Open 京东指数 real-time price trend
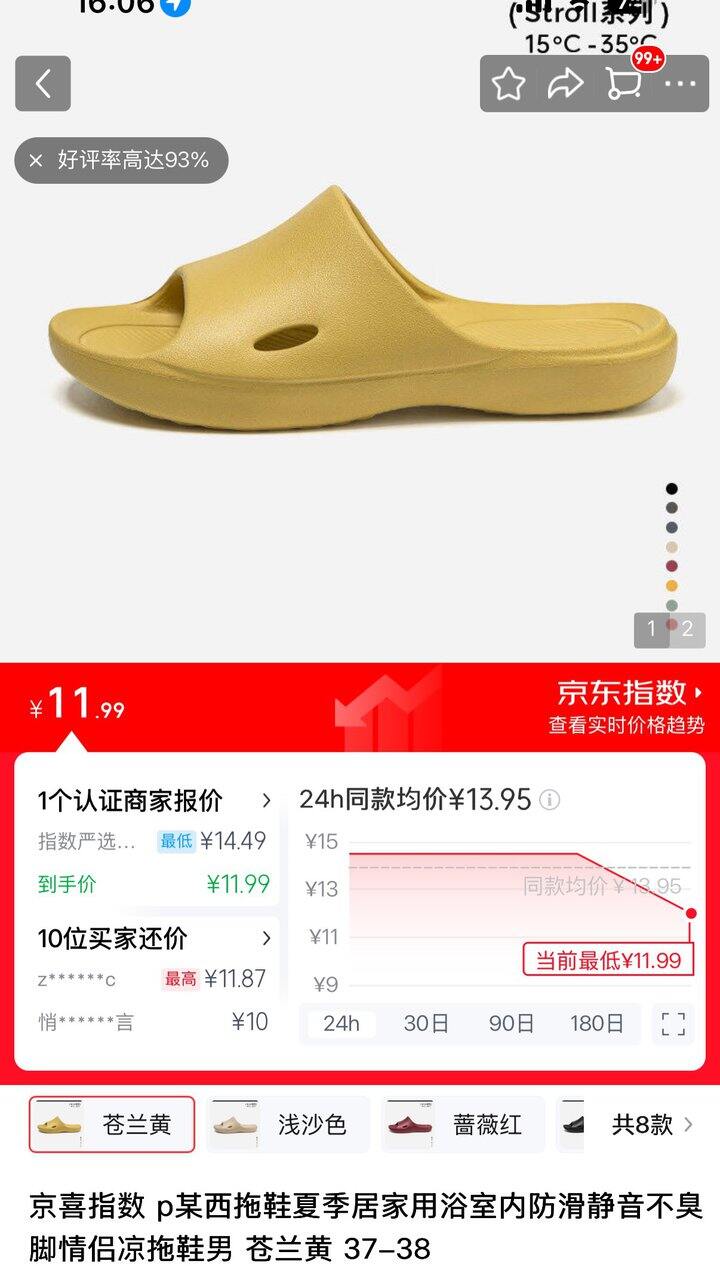 click(630, 706)
